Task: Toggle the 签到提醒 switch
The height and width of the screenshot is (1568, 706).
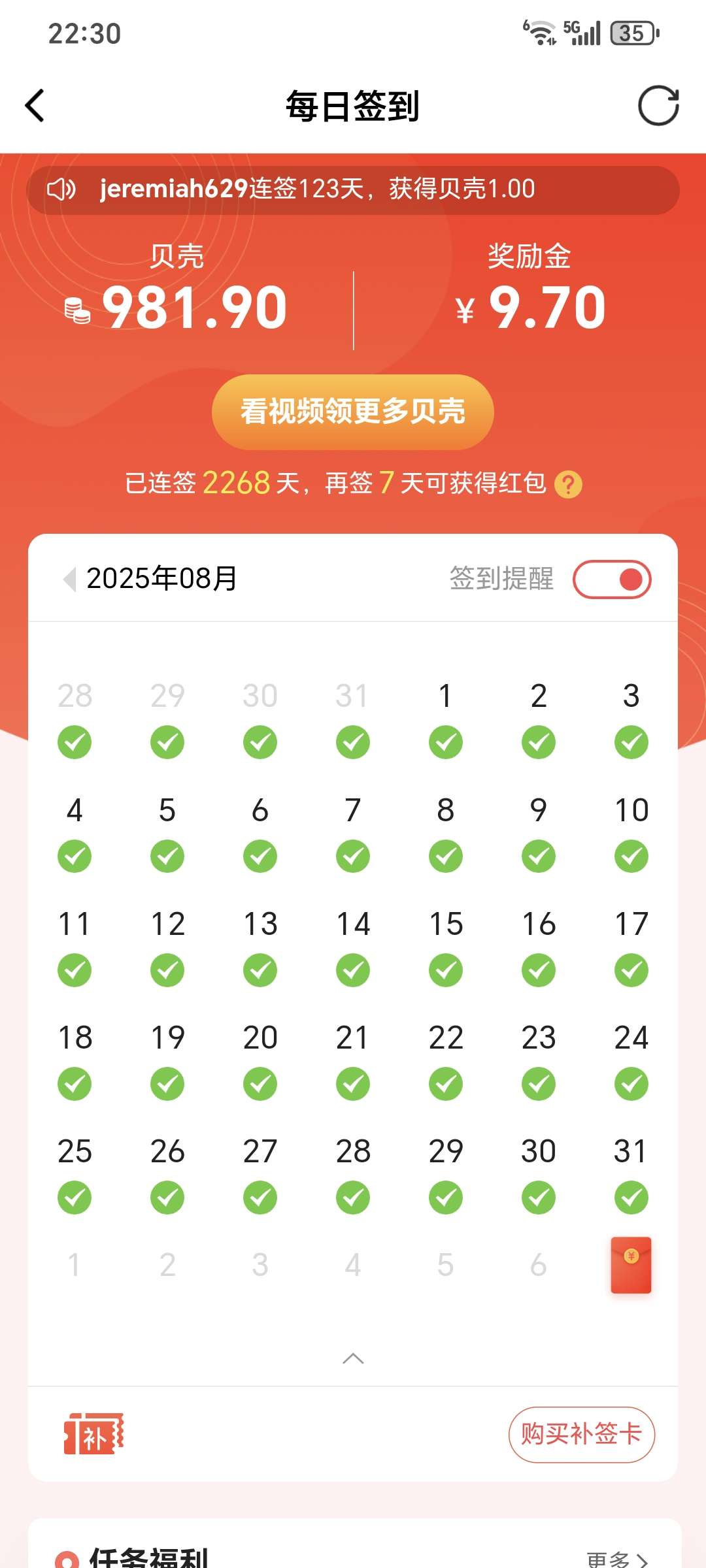Action: coord(612,579)
